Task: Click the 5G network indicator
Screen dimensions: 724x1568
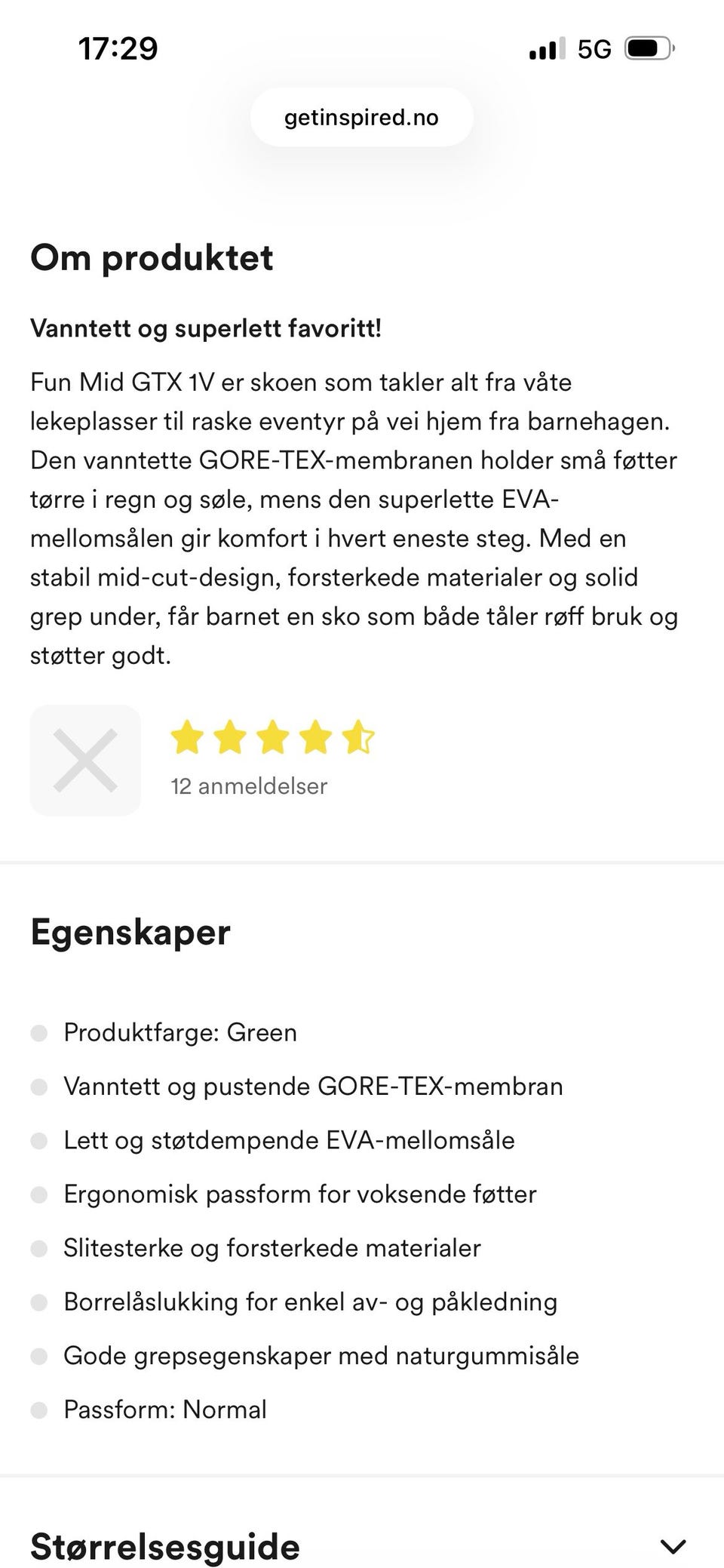Action: coord(595,48)
